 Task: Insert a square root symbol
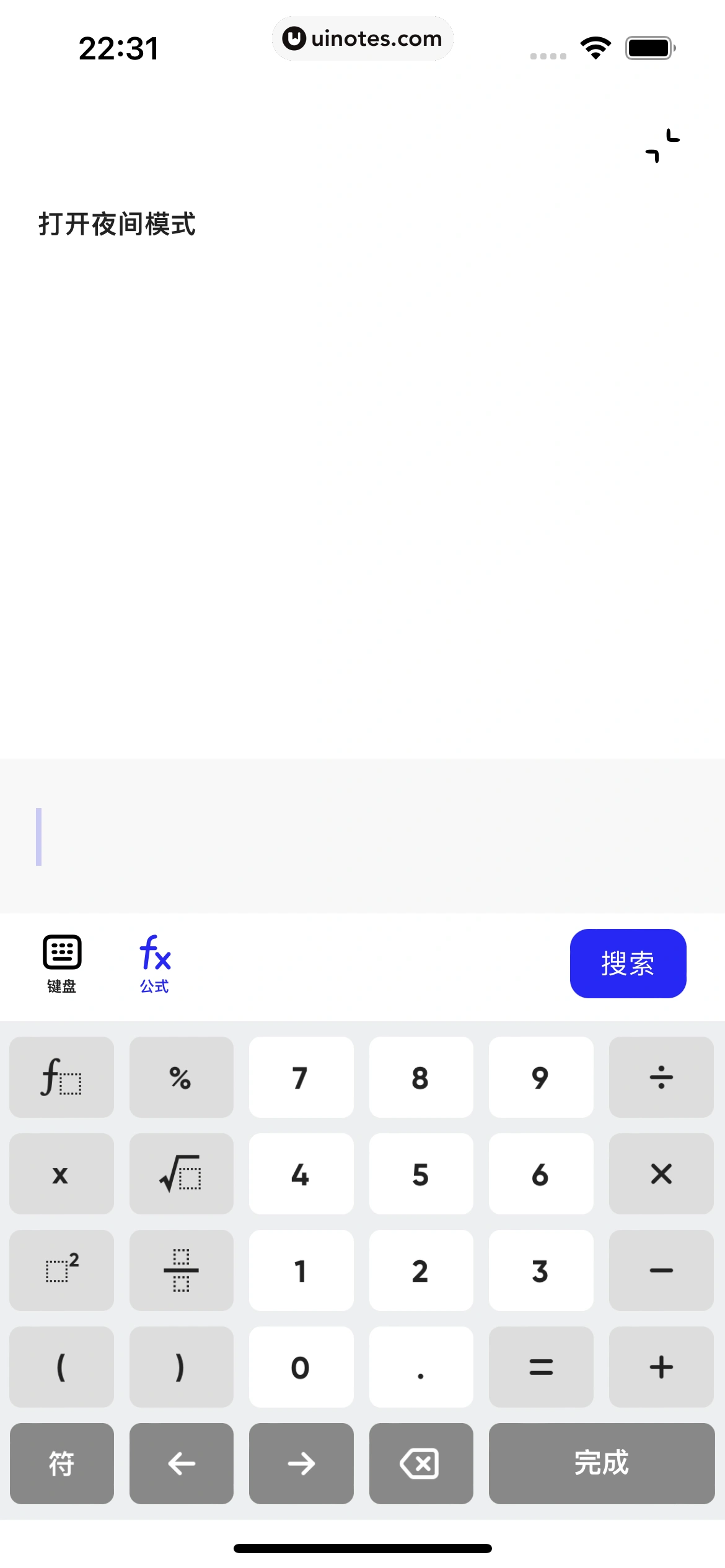pyautogui.click(x=182, y=1174)
